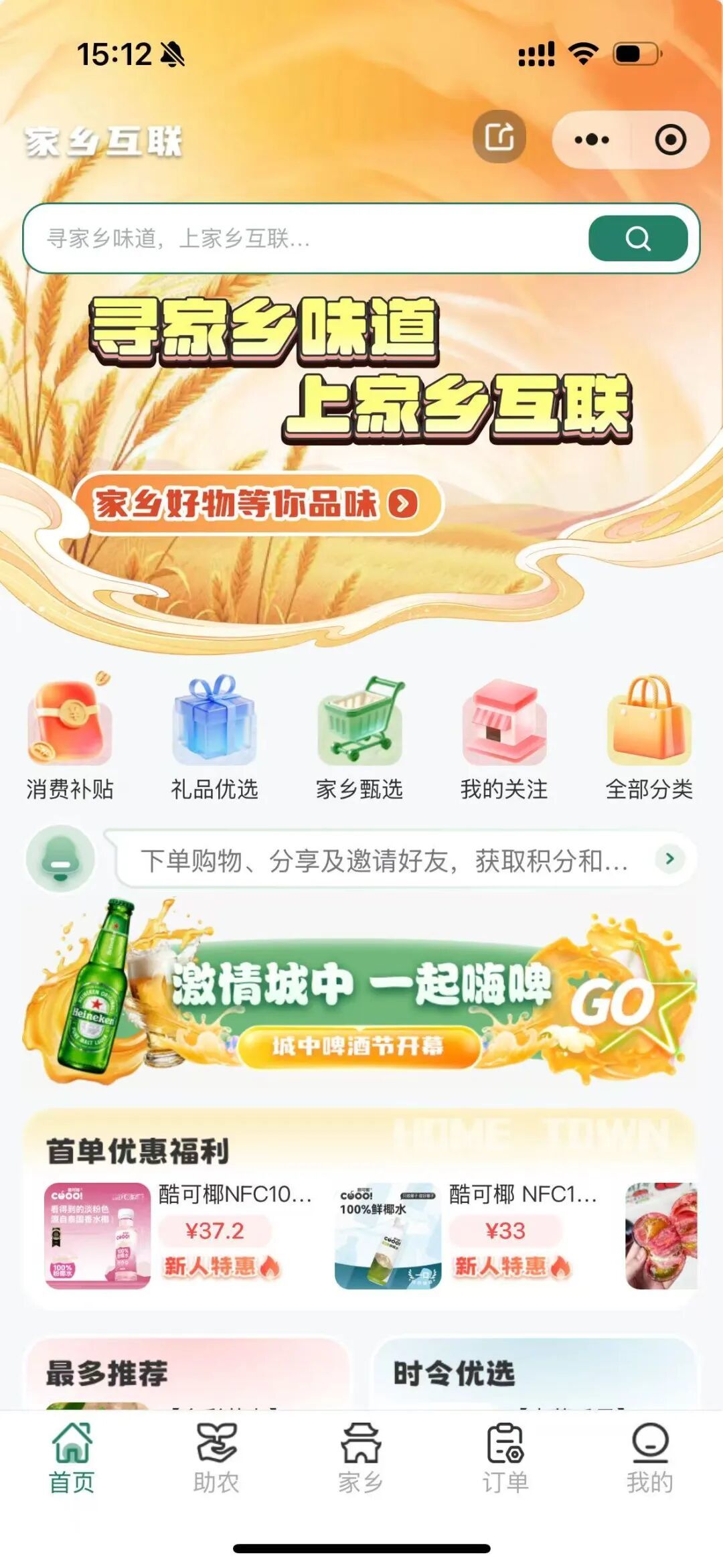Close the mini program with the circle button
Viewport: 723px width, 1568px height.
coord(670,140)
